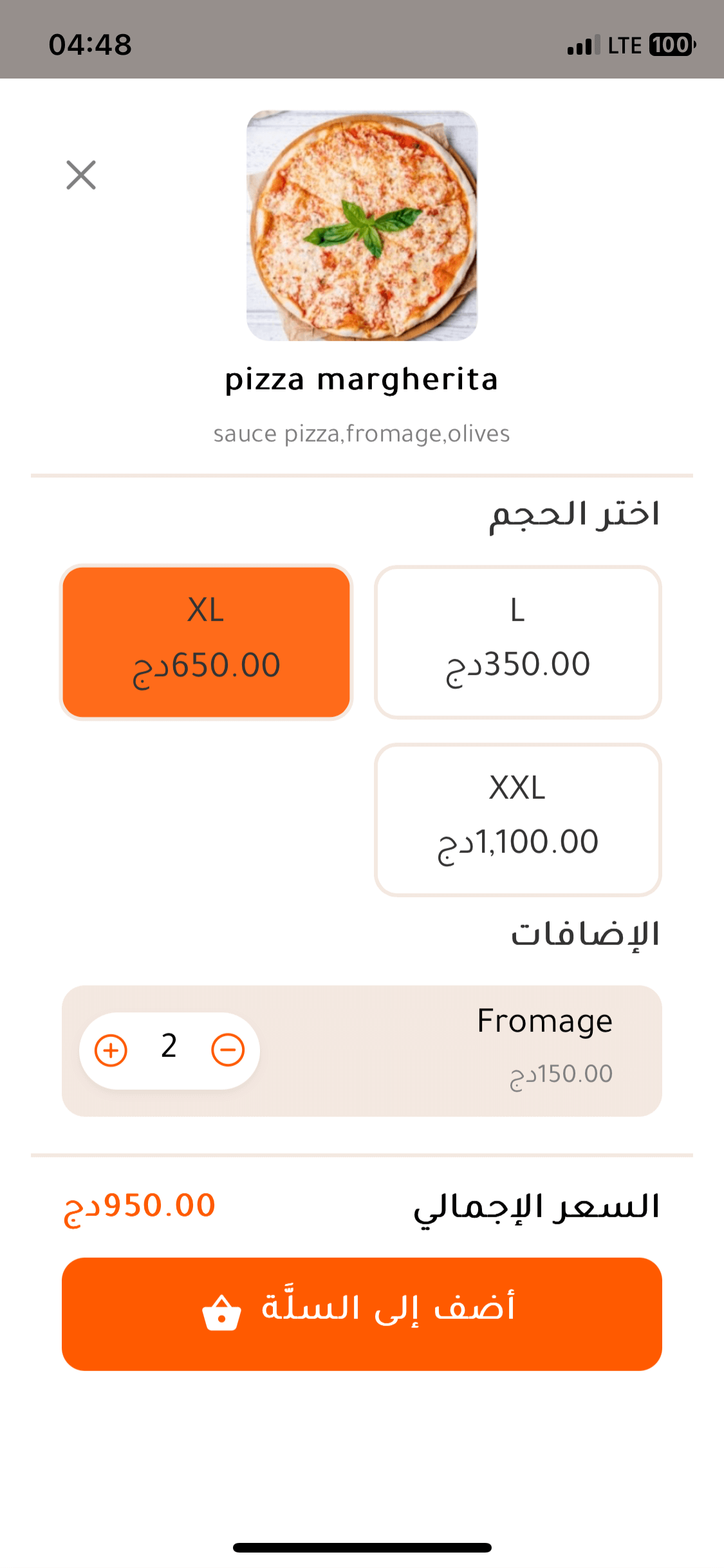Tap the Fromage quantity stepper control
Image resolution: width=724 pixels, height=1568 pixels.
click(x=169, y=1049)
